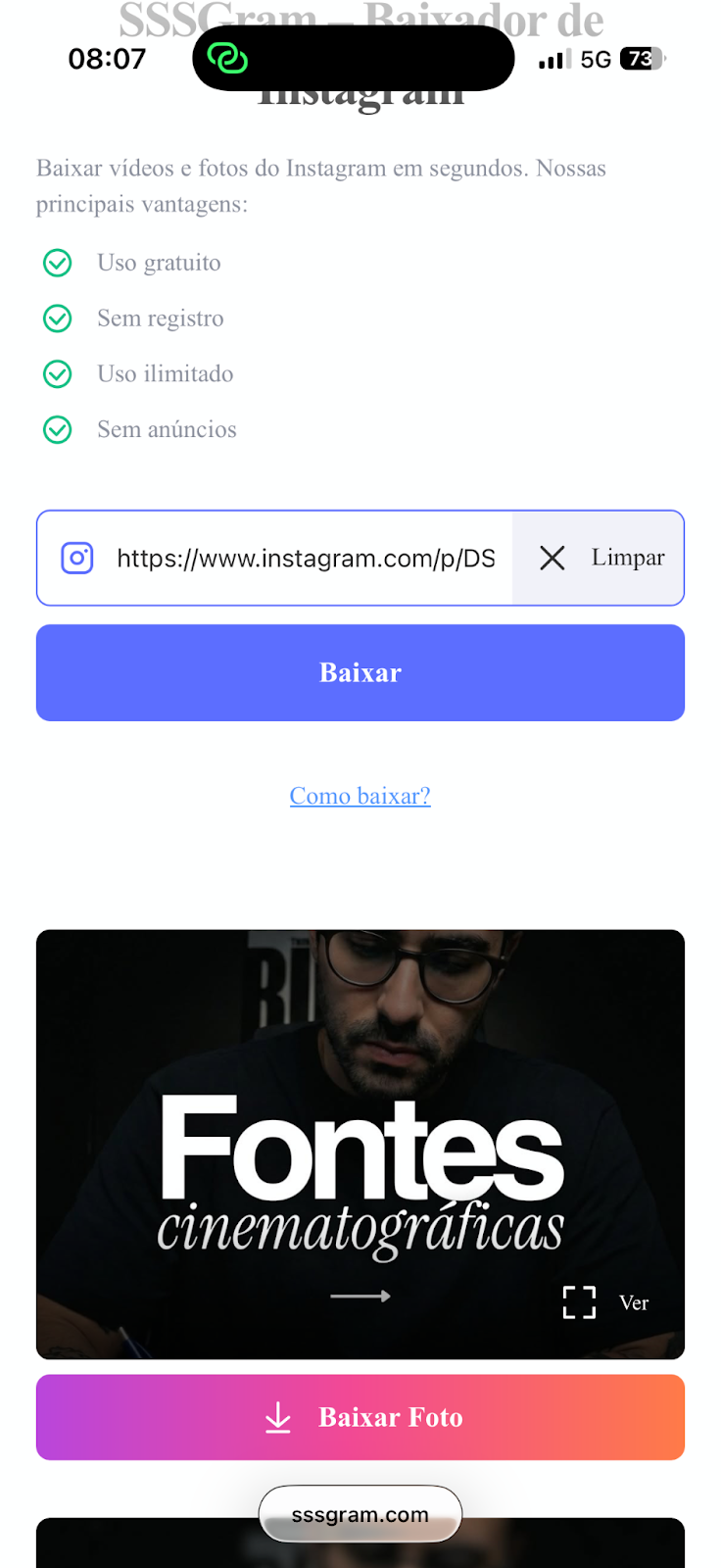
Task: Click the green link icon in the Dynamic Island
Action: pos(227,58)
